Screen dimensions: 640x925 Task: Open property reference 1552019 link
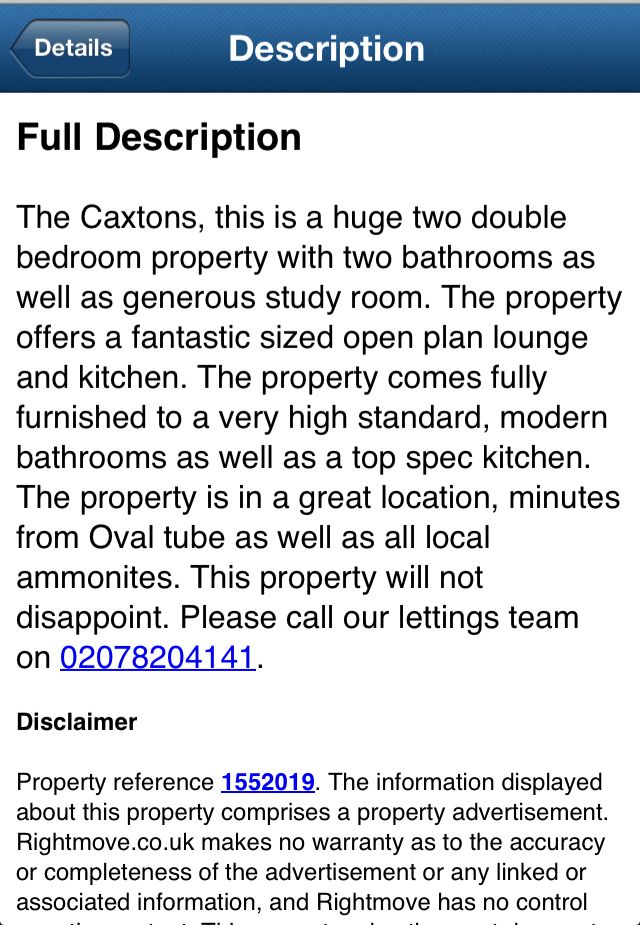[x=268, y=782]
